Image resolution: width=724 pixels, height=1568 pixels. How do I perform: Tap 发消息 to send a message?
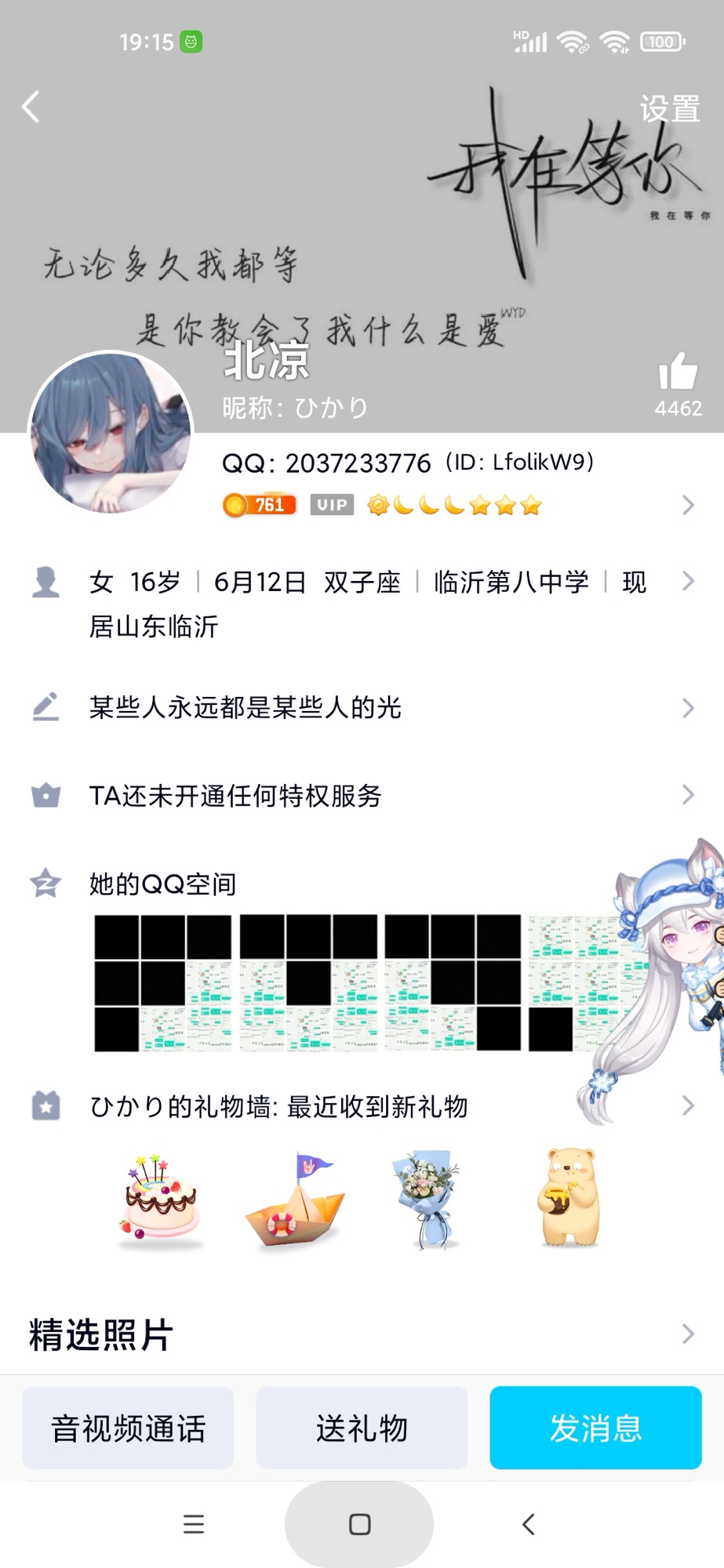[595, 1428]
